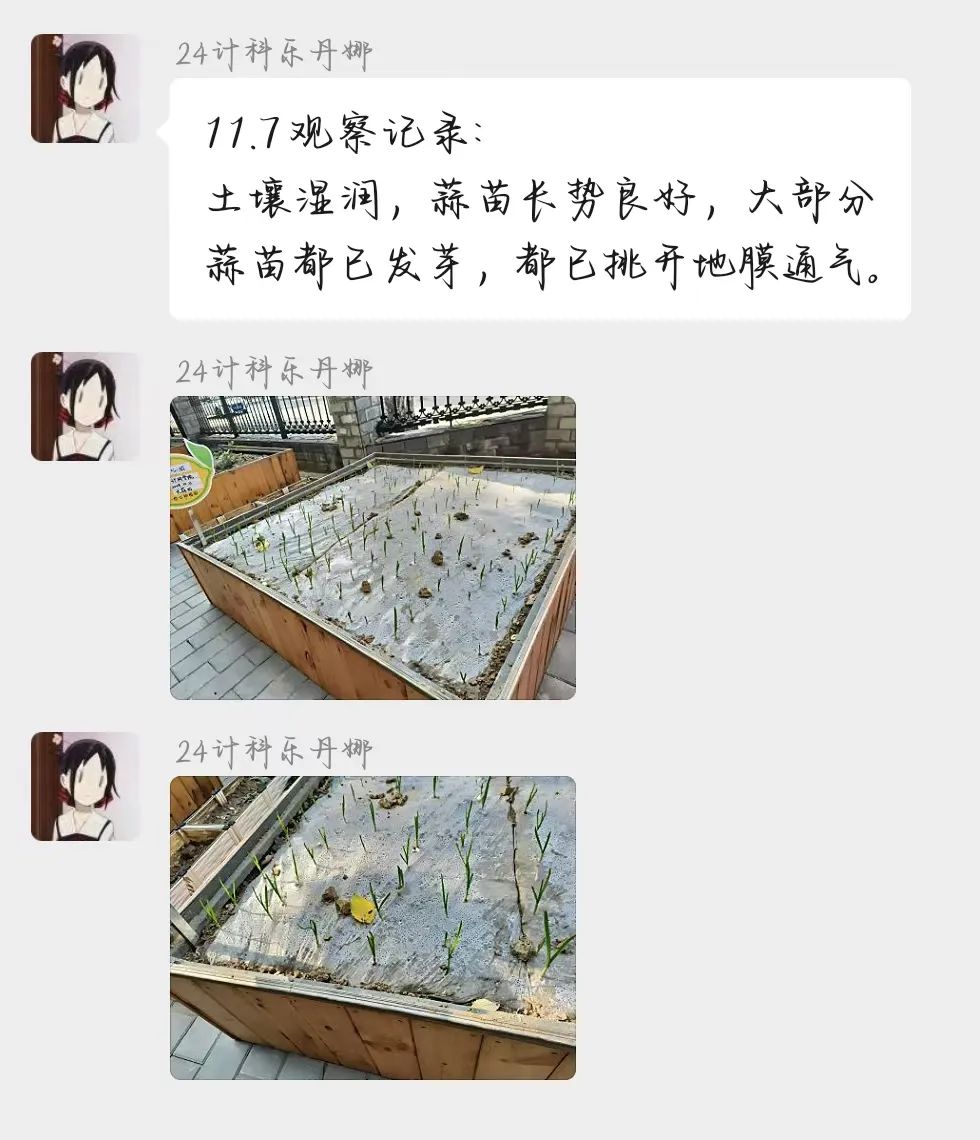Open sender avatar beside the 11.7观察记录 message

(85, 89)
